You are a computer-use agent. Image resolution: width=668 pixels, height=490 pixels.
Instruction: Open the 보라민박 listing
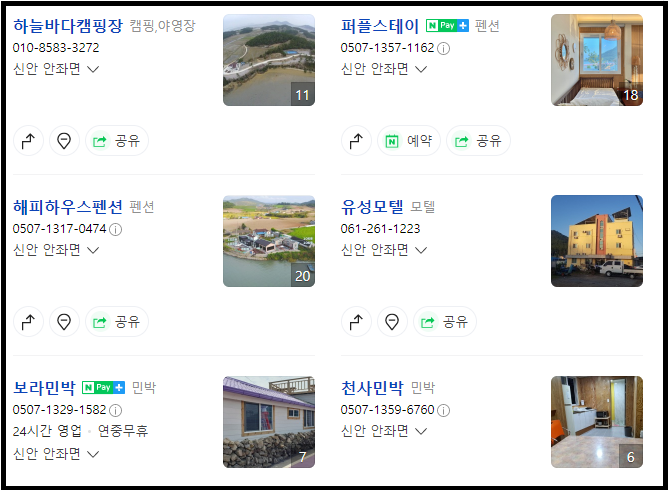(x=44, y=387)
